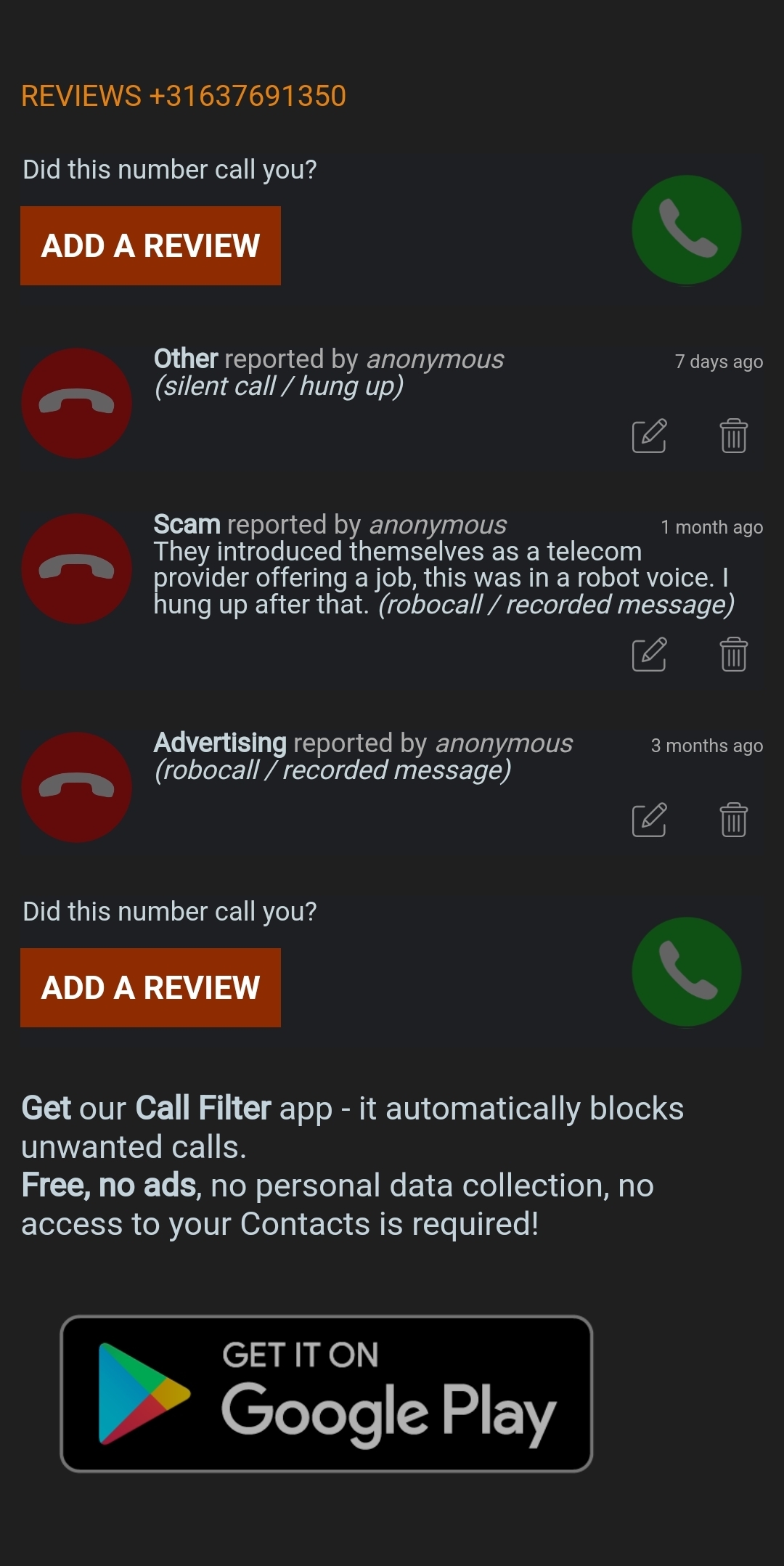Edit the Other review from 7 days ago
784x1566 pixels.
click(x=649, y=436)
